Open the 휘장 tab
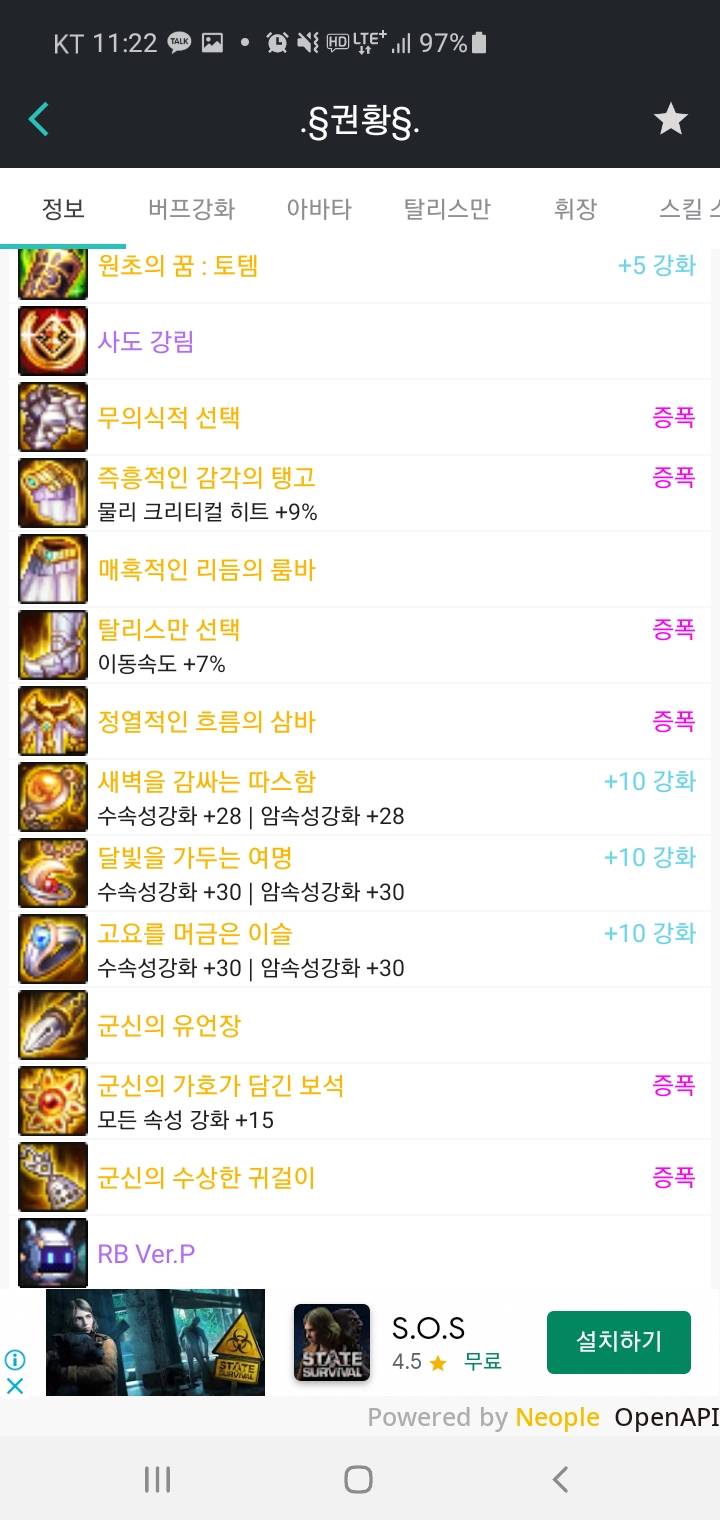Viewport: 720px width, 1520px height. [575, 209]
